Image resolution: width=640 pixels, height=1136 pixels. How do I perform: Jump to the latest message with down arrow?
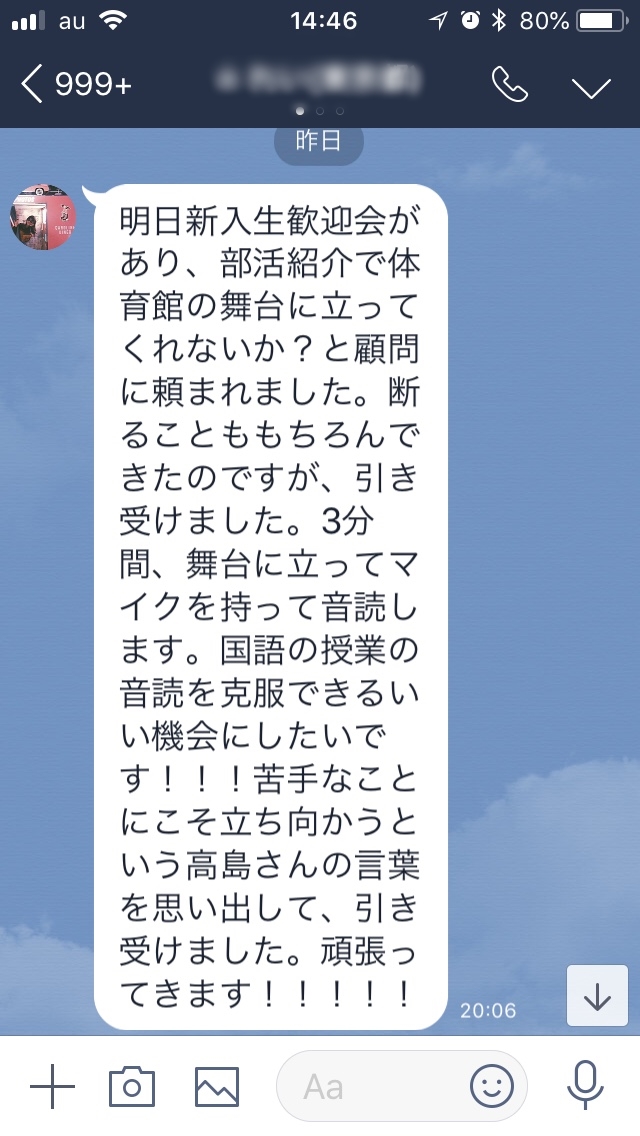597,995
